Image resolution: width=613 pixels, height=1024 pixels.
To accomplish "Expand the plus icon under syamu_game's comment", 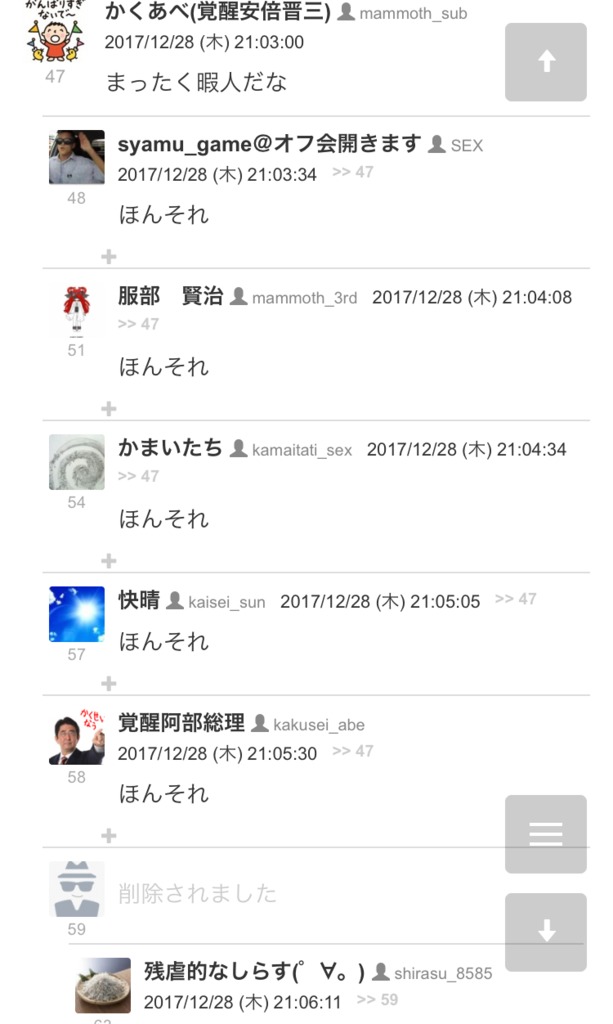I will point(109,257).
